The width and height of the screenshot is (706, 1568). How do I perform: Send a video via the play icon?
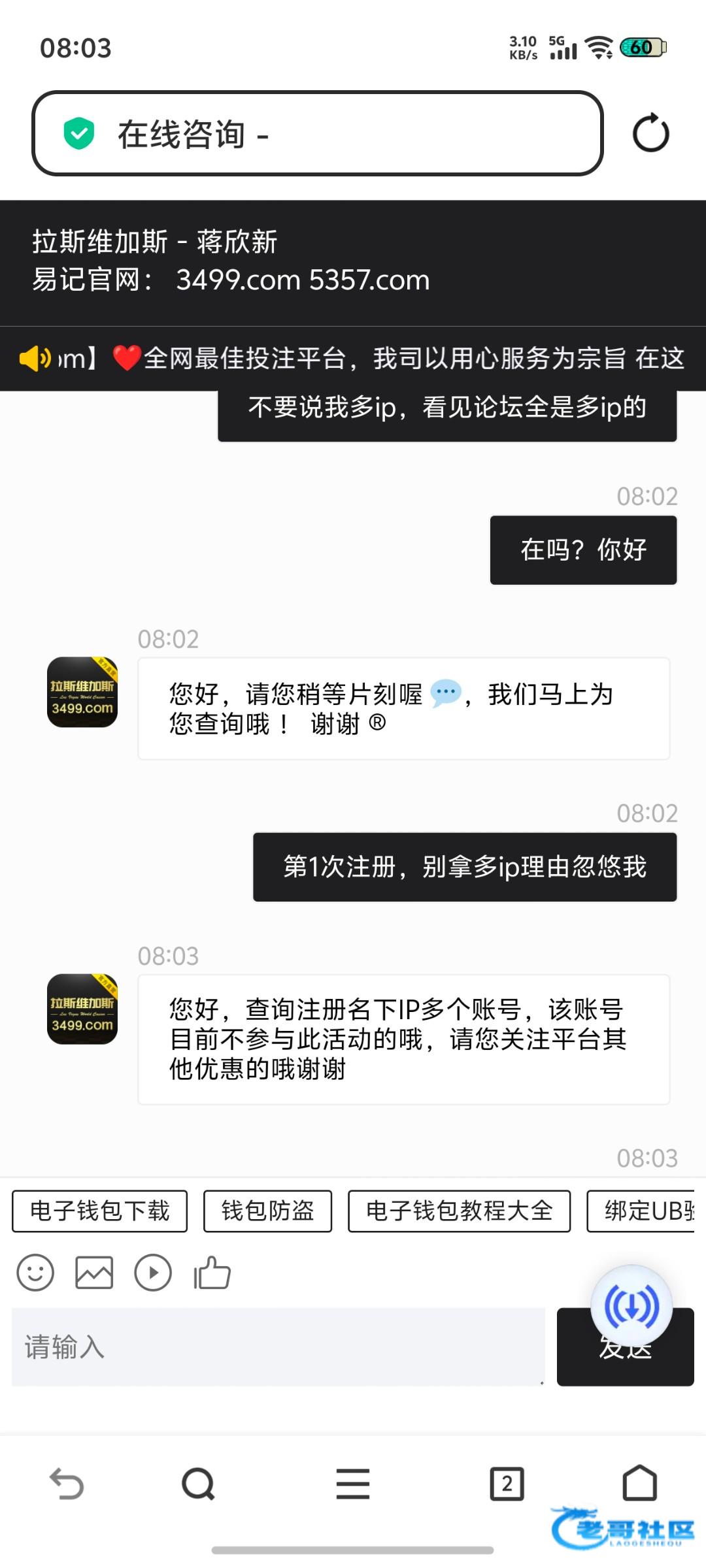click(153, 1272)
